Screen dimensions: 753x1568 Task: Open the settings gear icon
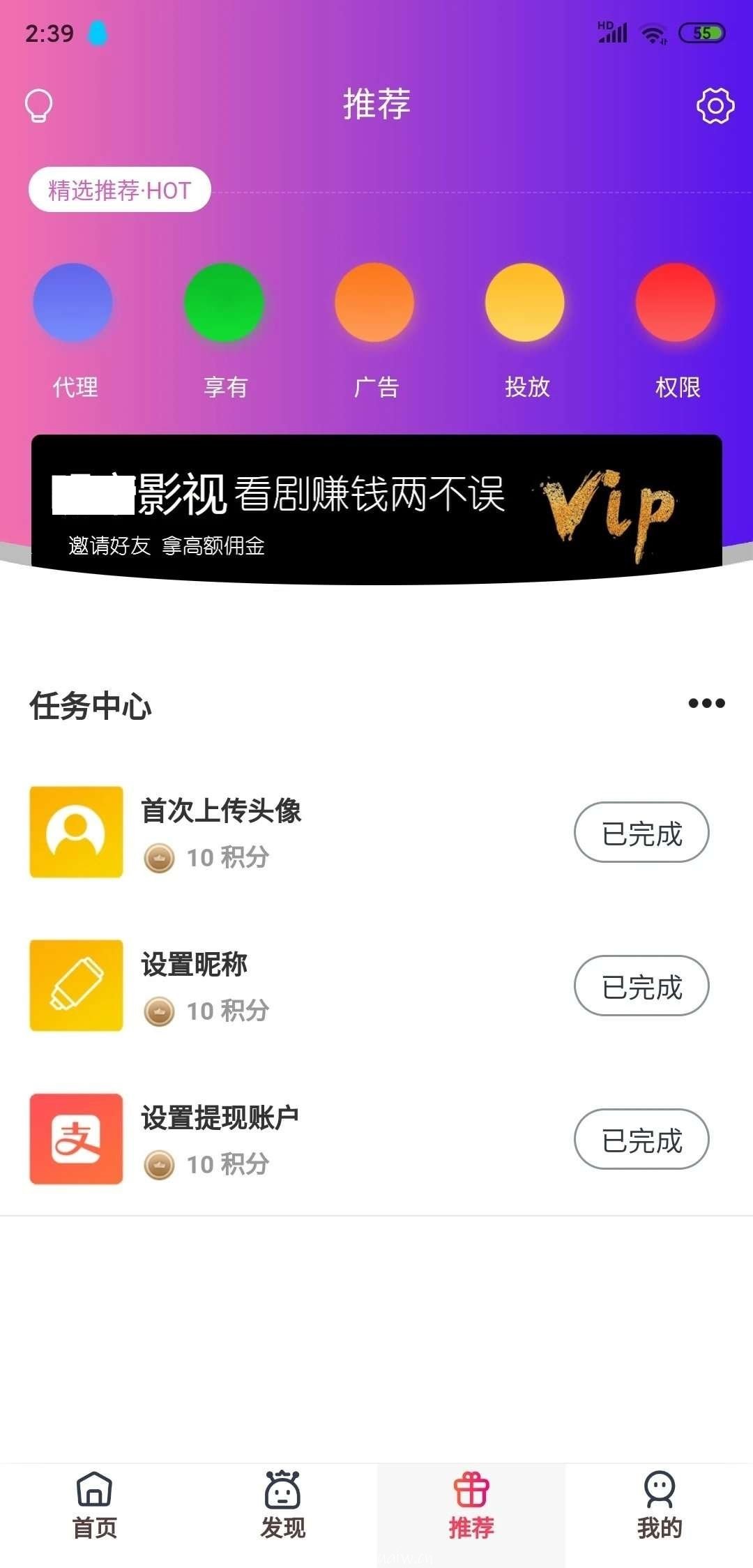click(715, 106)
